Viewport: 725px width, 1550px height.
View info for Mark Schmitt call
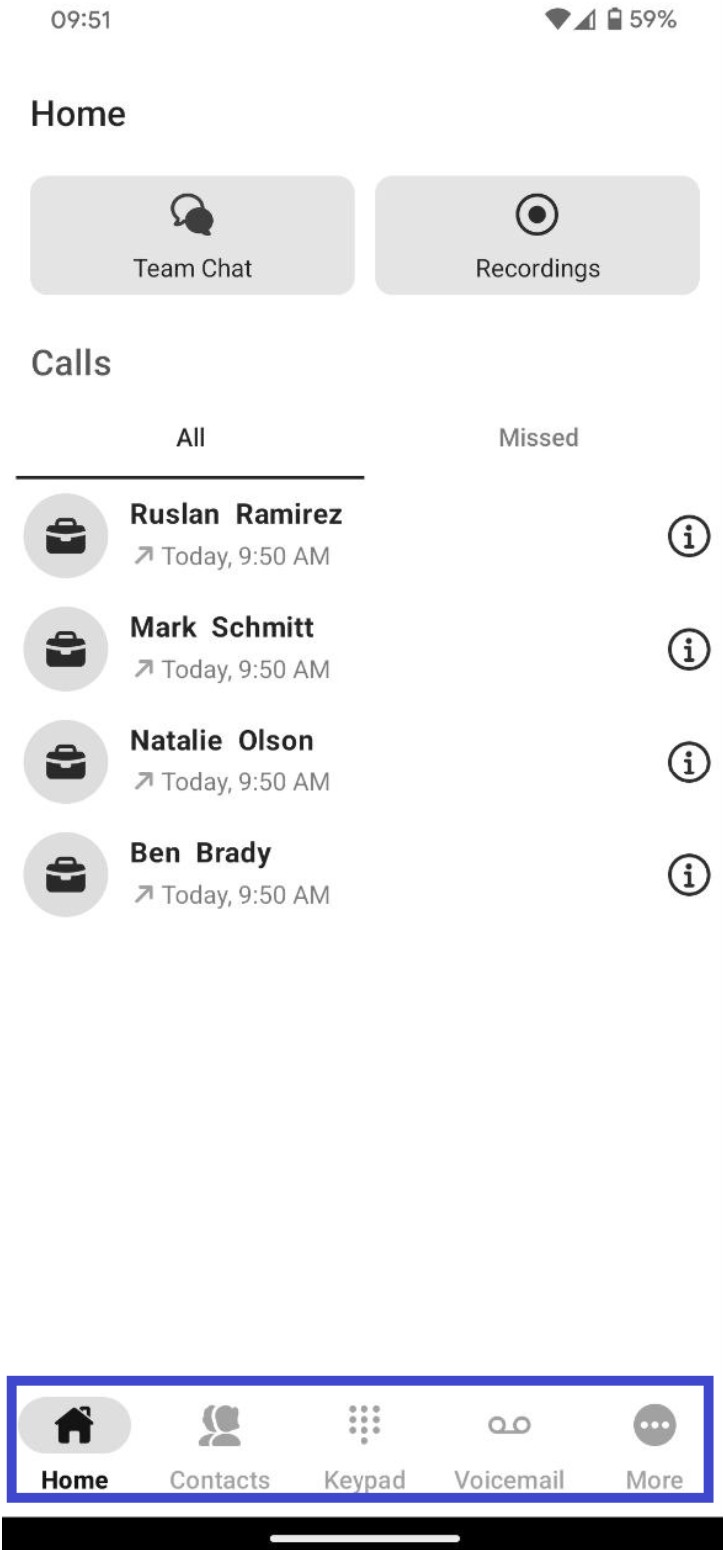click(688, 650)
